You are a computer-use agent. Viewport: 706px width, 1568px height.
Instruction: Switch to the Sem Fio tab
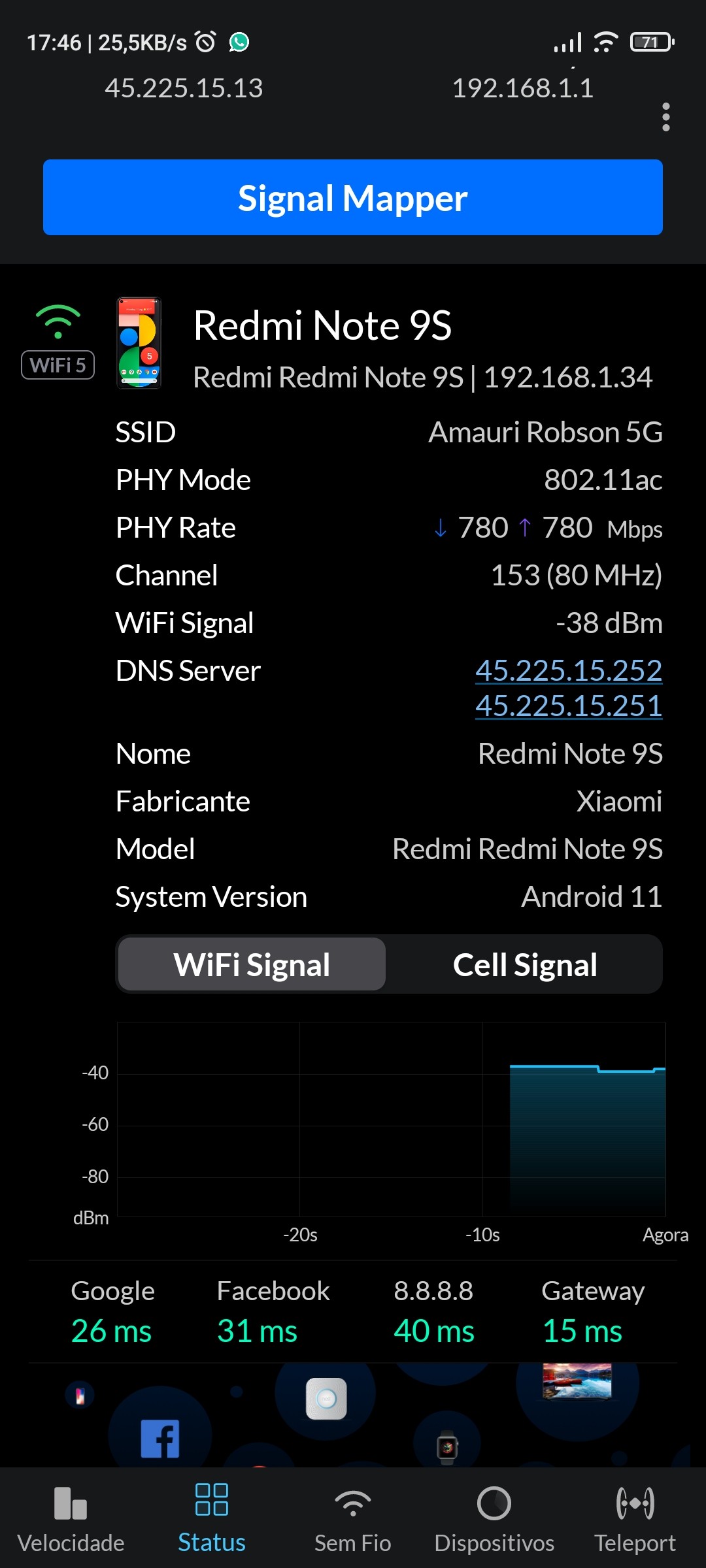click(353, 1518)
